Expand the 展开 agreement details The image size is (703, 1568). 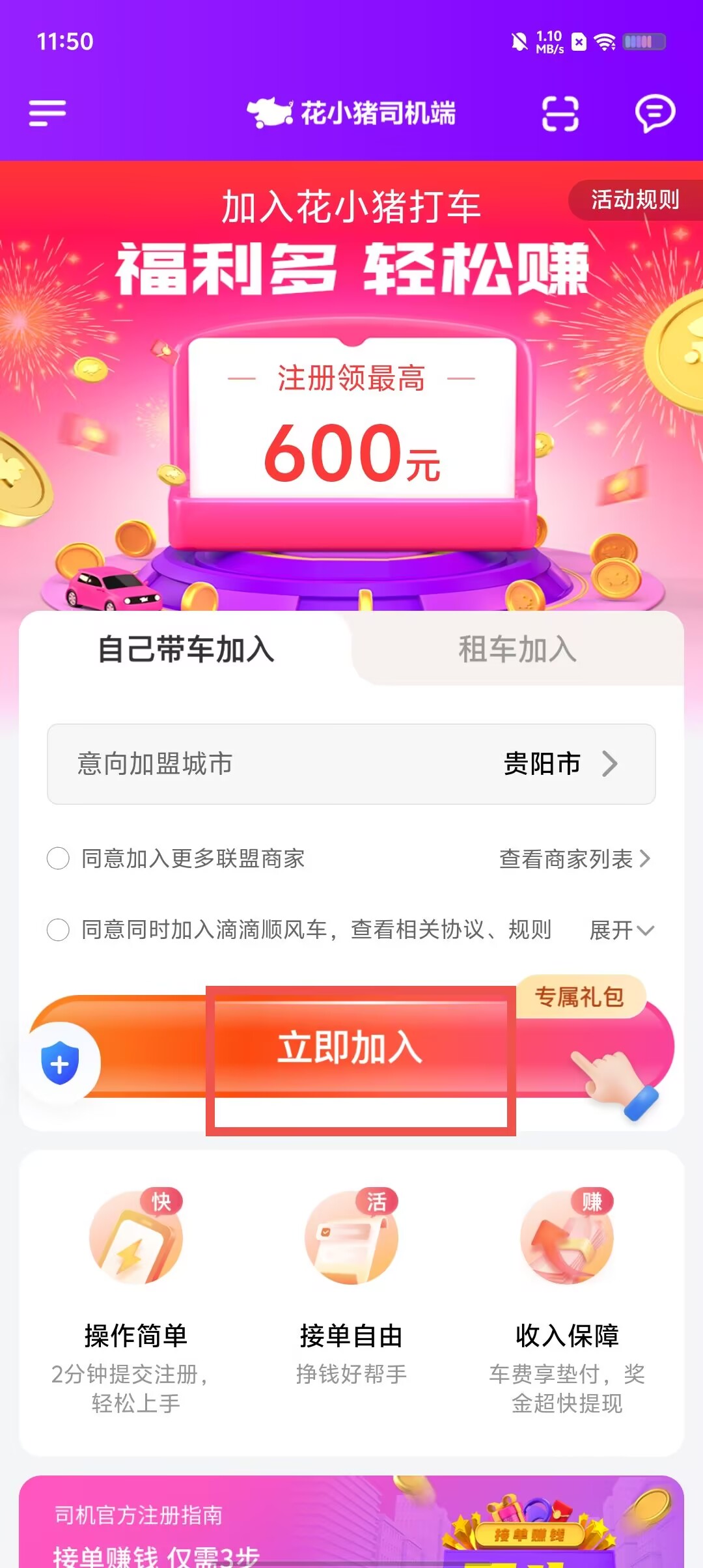point(621,930)
